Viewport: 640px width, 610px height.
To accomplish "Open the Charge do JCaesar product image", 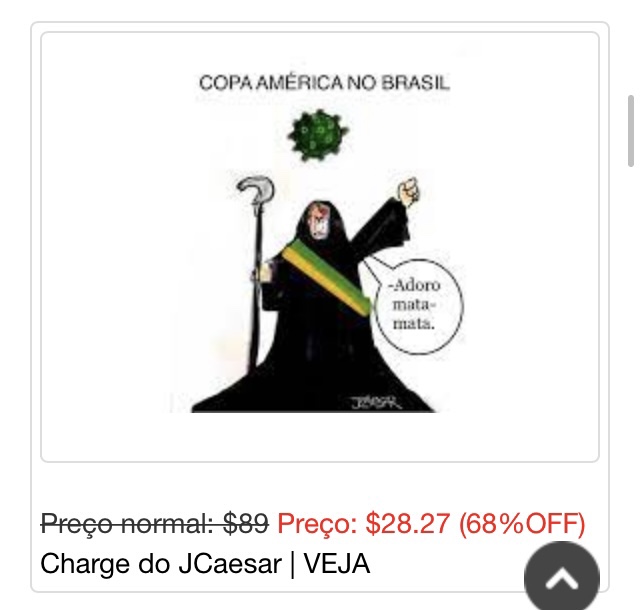I will click(320, 246).
